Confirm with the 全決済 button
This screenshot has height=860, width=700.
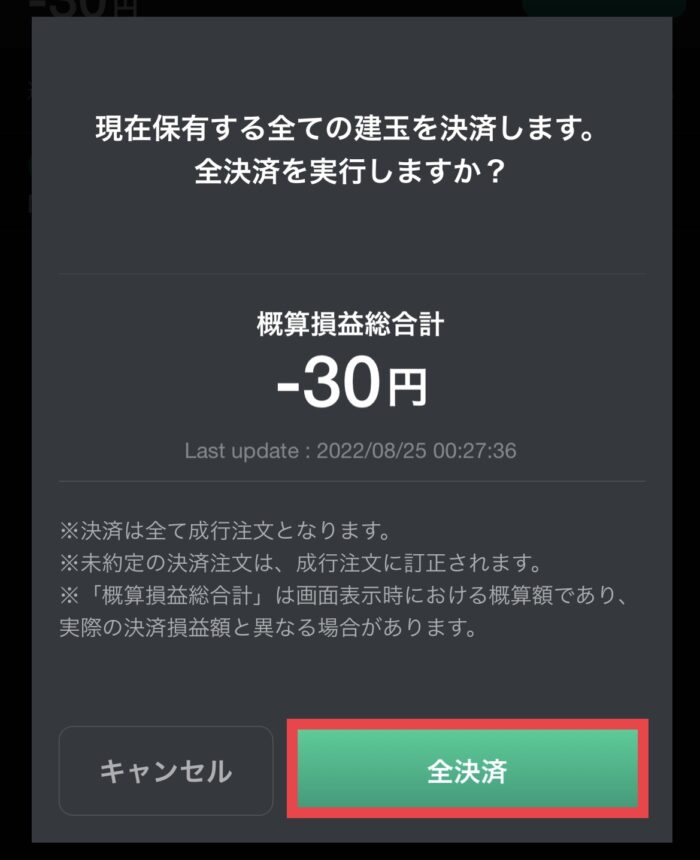pyautogui.click(x=467, y=770)
